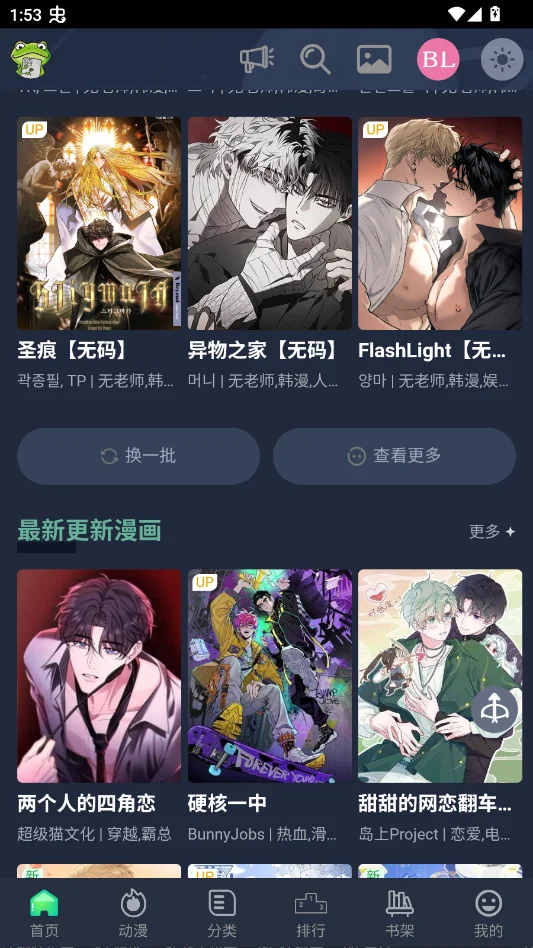
Task: Tap the 查看更多 button
Action: coord(395,456)
